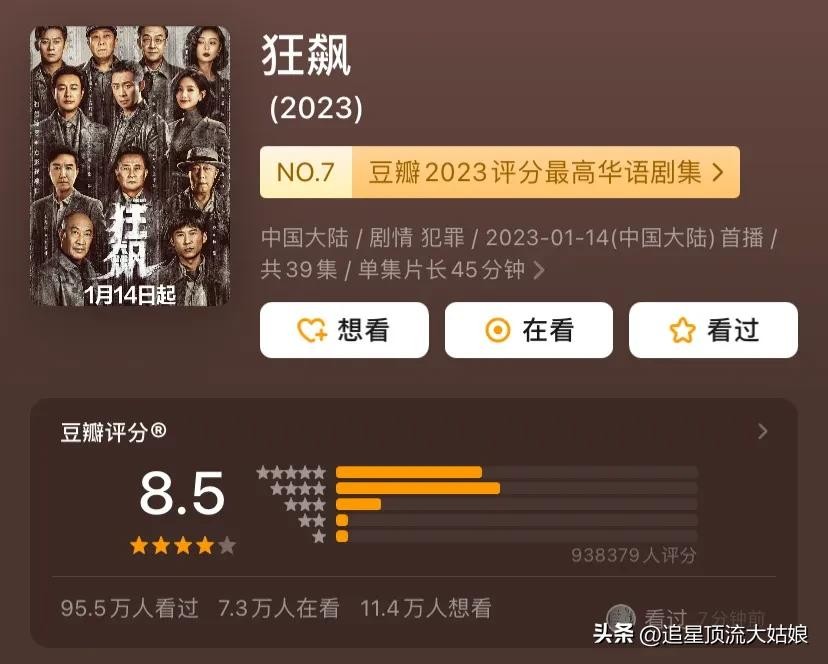Image resolution: width=828 pixels, height=664 pixels.
Task: Mark the show as 想看
Action: coord(344,330)
